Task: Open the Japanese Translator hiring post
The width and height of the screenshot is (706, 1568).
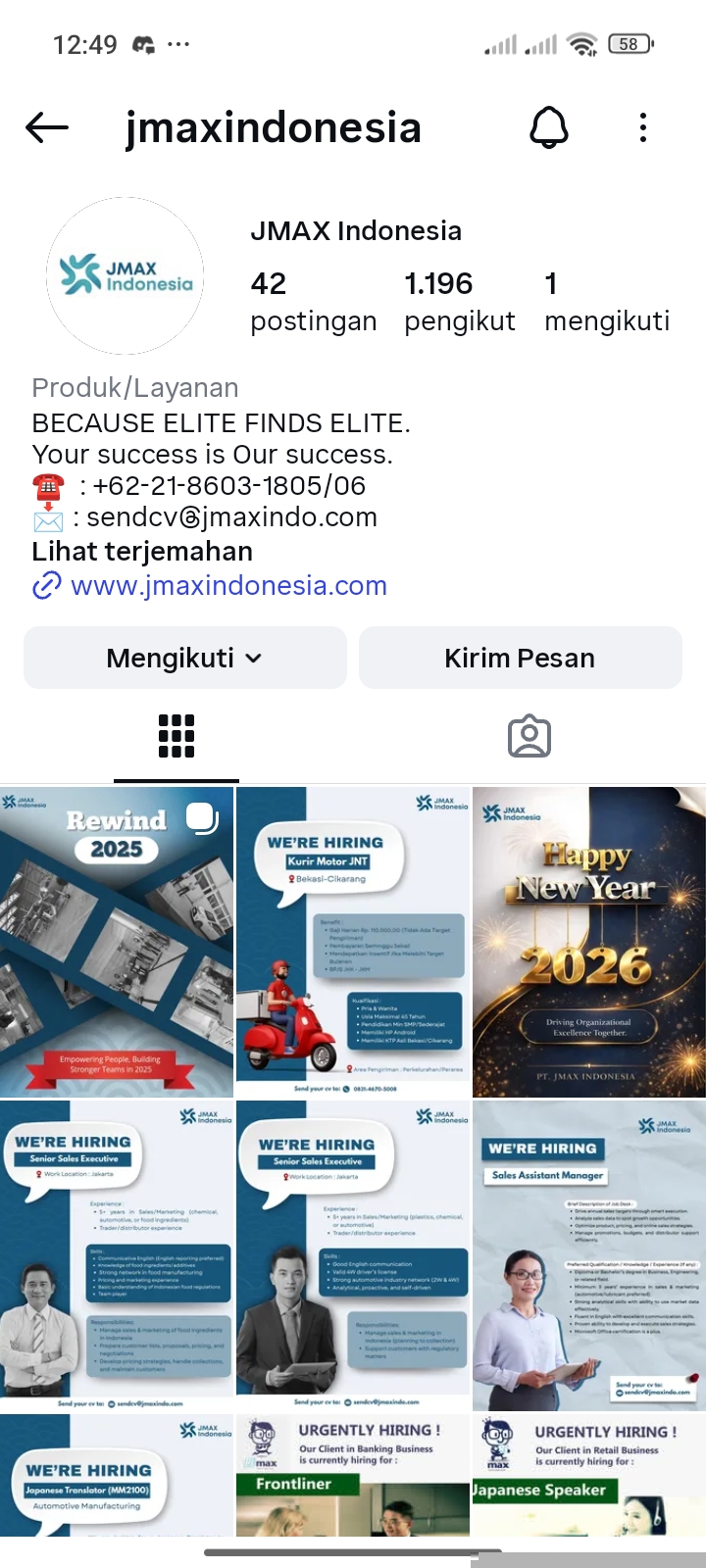Action: (117, 1475)
